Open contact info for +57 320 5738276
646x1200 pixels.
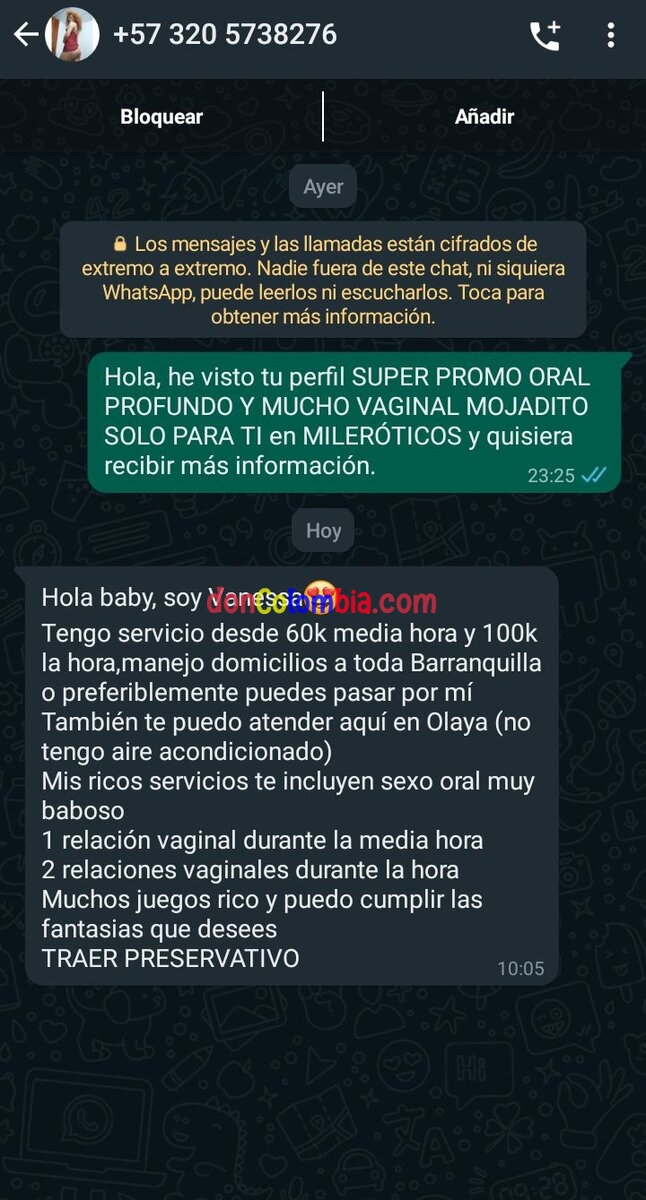225,35
